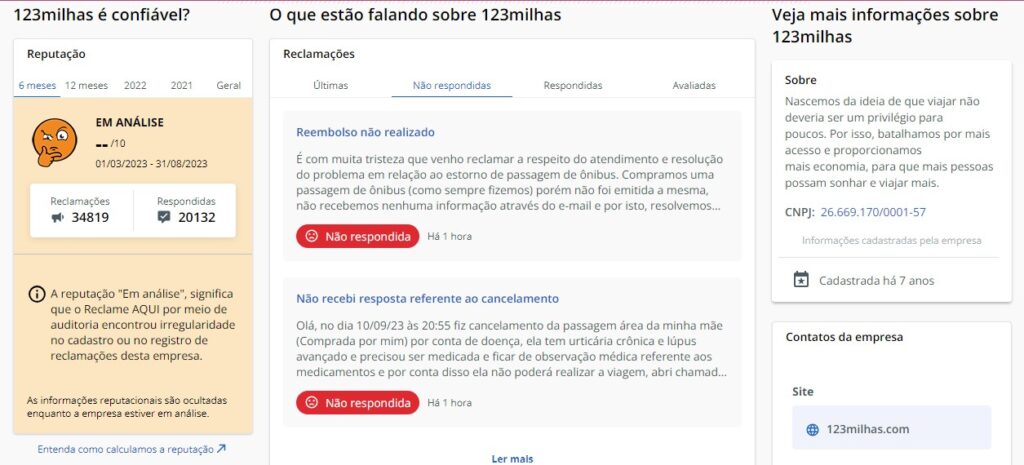The height and width of the screenshot is (465, 1024).
Task: Select the 12 meses reputation tab
Action: (86, 86)
